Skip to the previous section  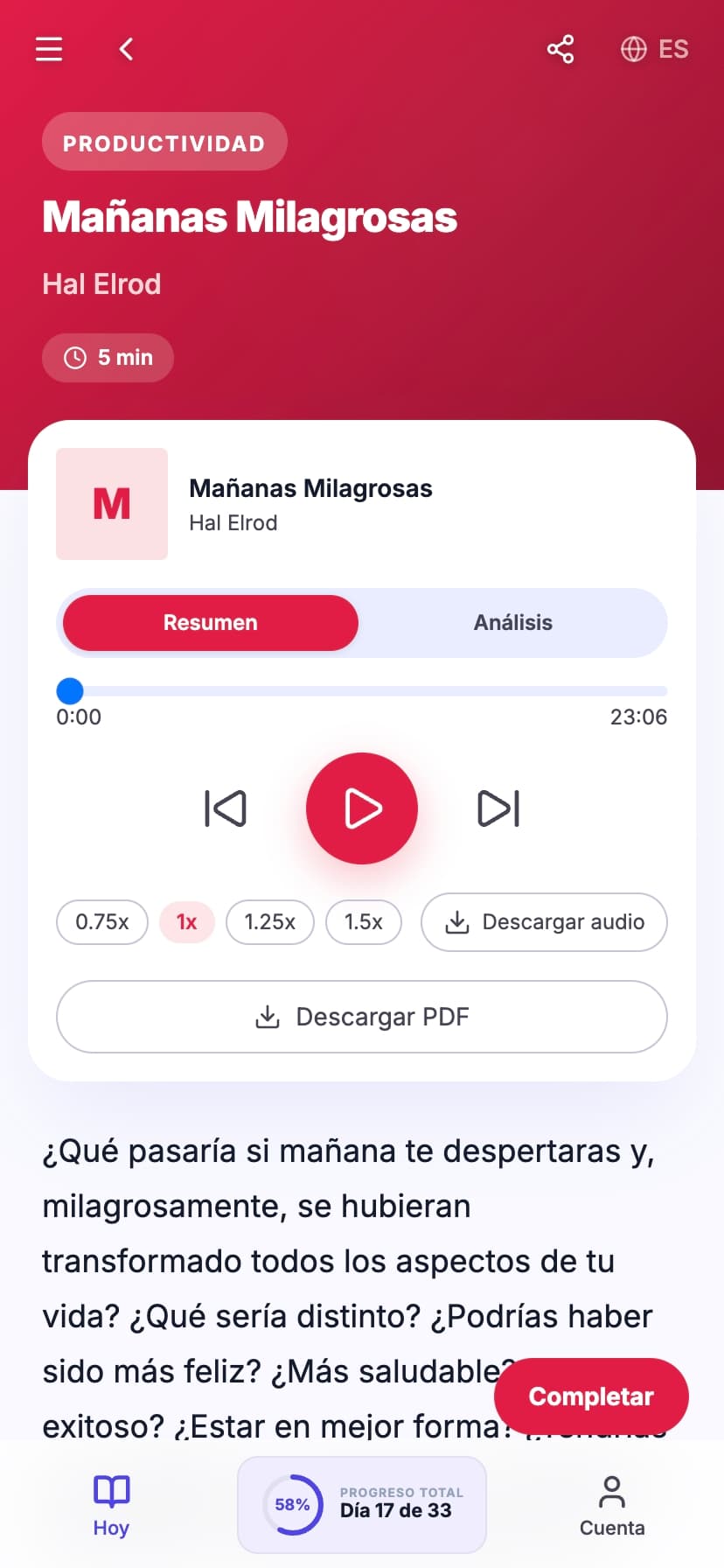click(225, 808)
